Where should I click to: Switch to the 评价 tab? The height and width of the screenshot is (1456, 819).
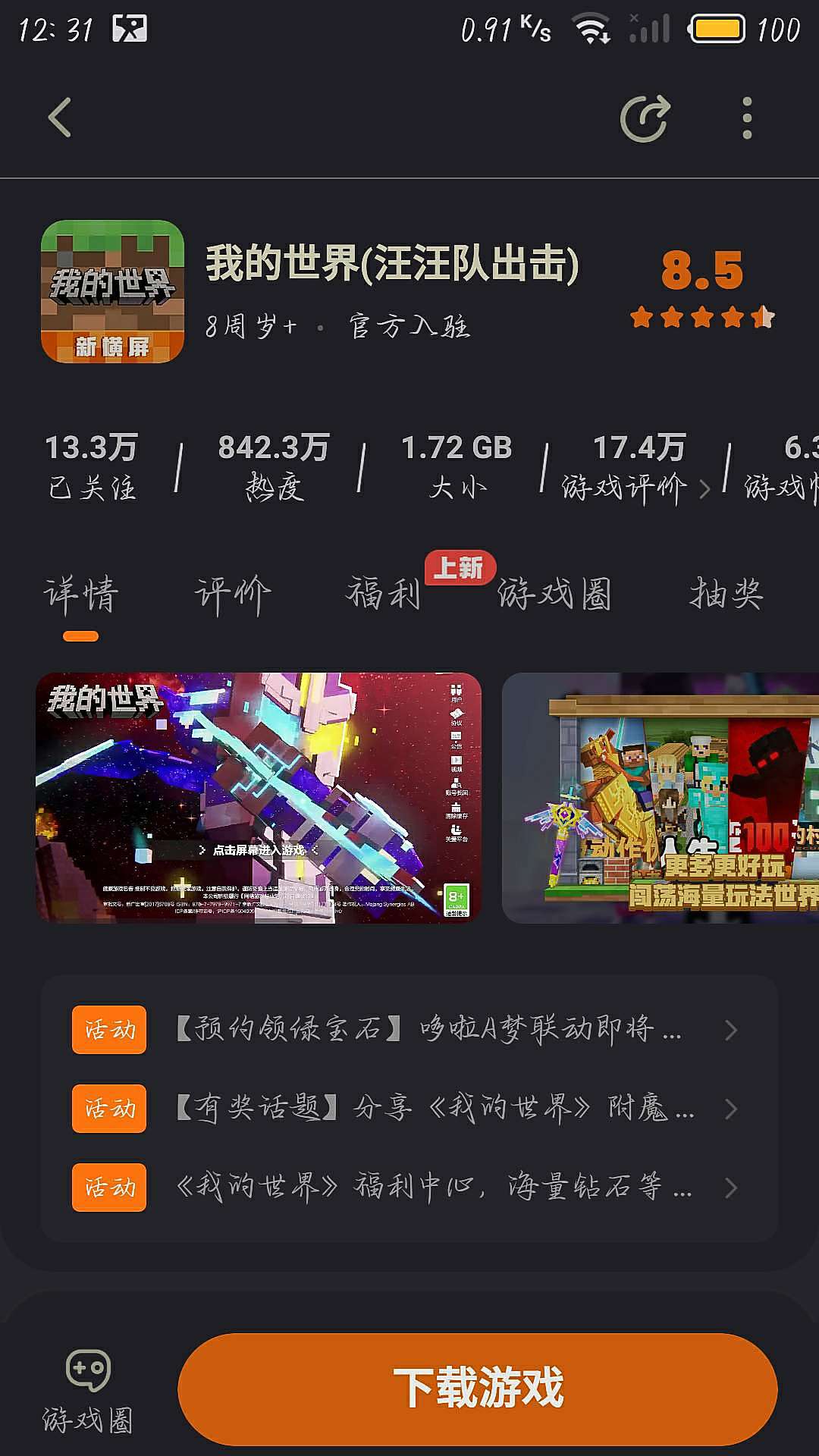pyautogui.click(x=232, y=594)
